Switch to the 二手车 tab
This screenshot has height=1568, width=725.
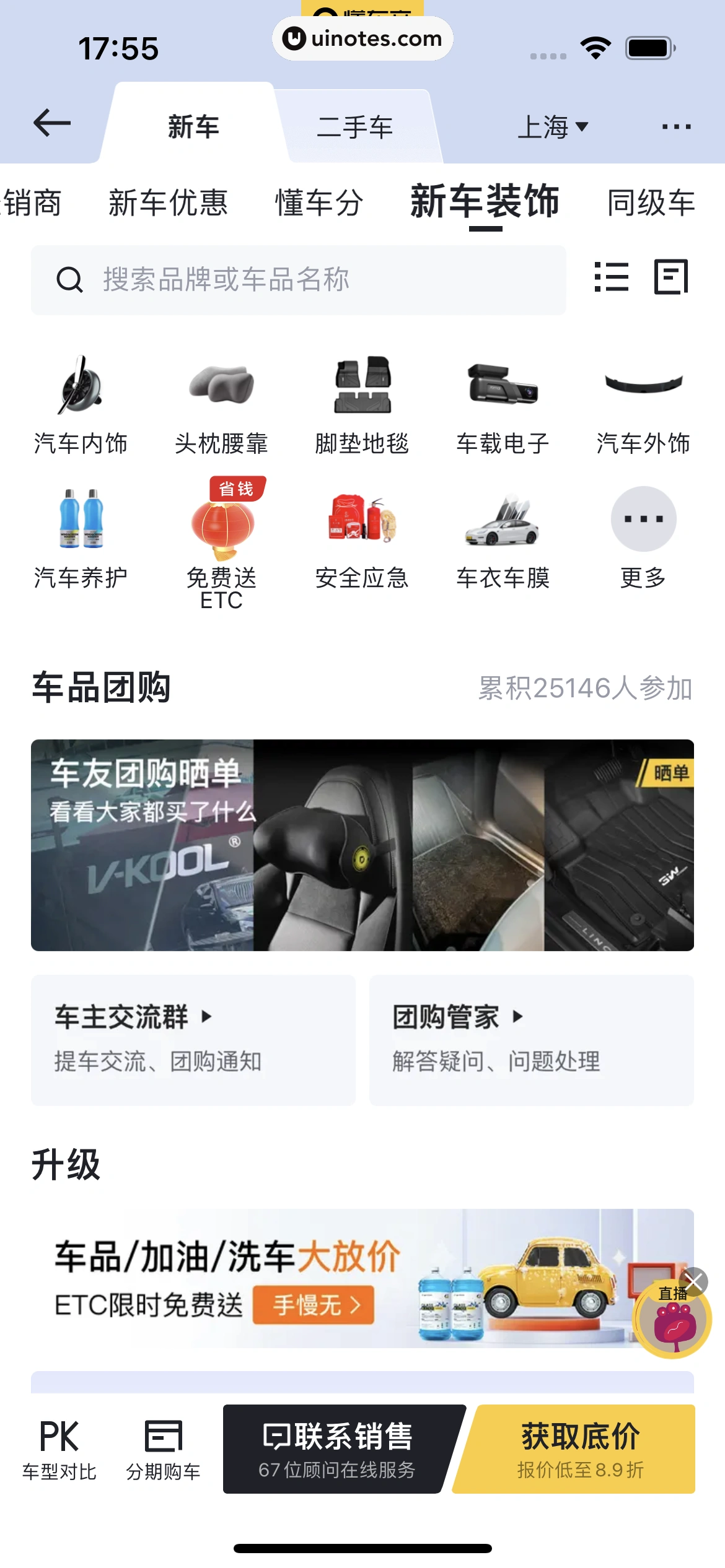[x=354, y=128]
